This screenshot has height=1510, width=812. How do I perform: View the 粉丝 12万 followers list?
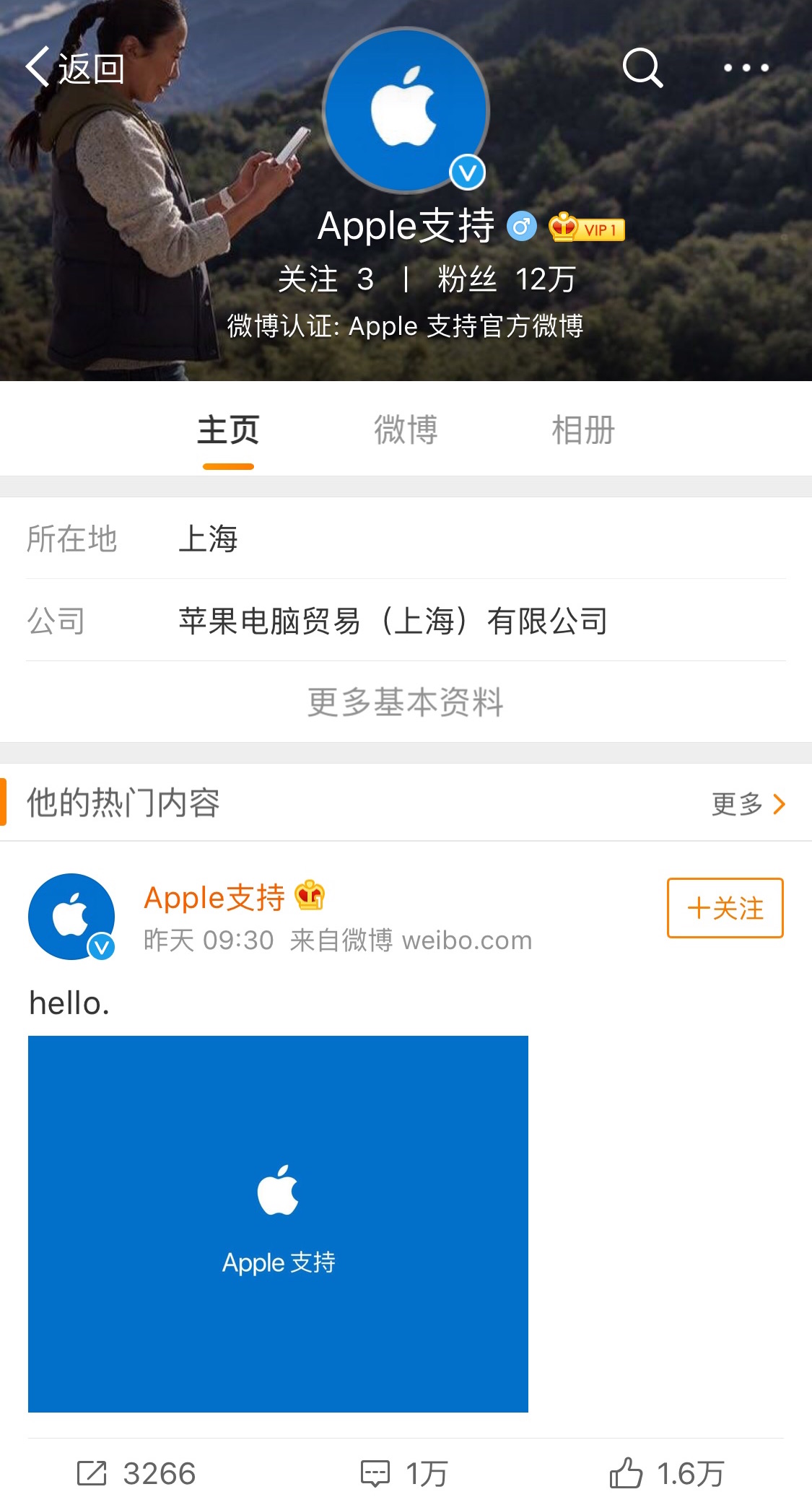[506, 279]
